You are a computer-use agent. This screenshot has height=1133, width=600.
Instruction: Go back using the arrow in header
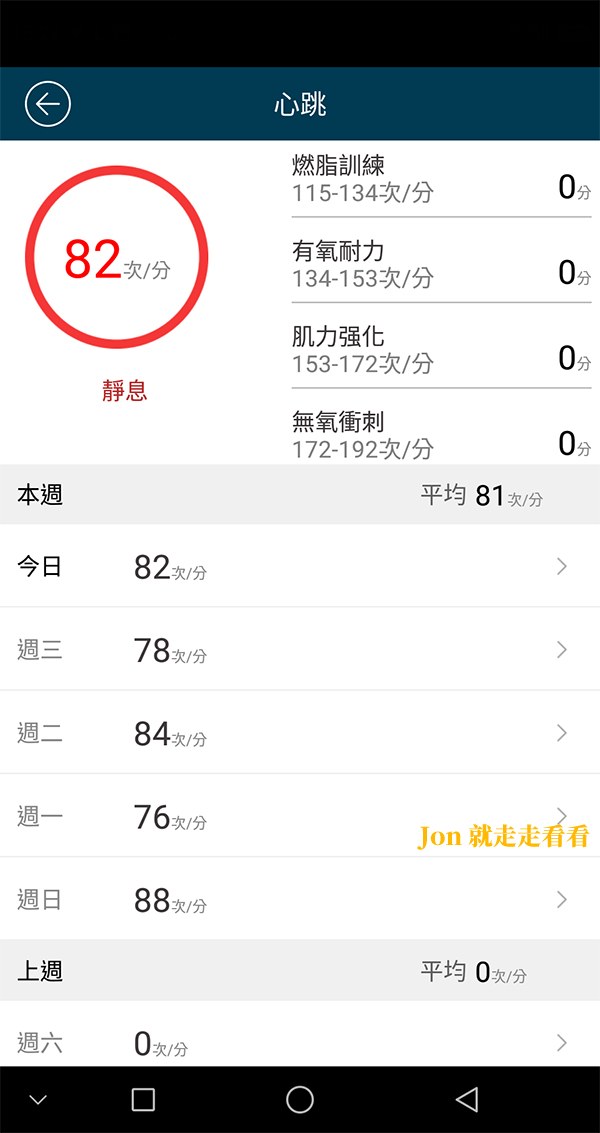click(48, 104)
